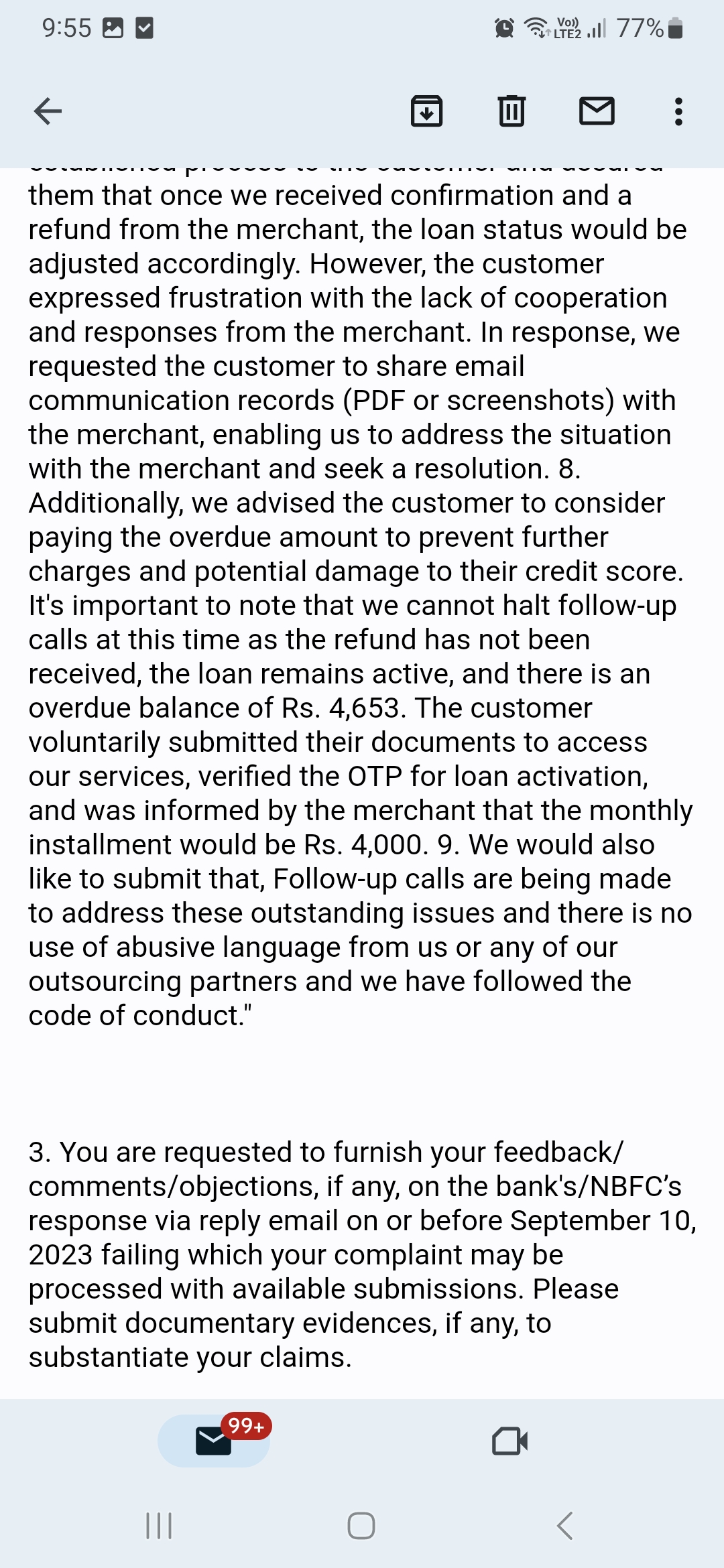Viewport: 724px width, 1568px height.
Task: Archive this email
Action: pos(426,111)
